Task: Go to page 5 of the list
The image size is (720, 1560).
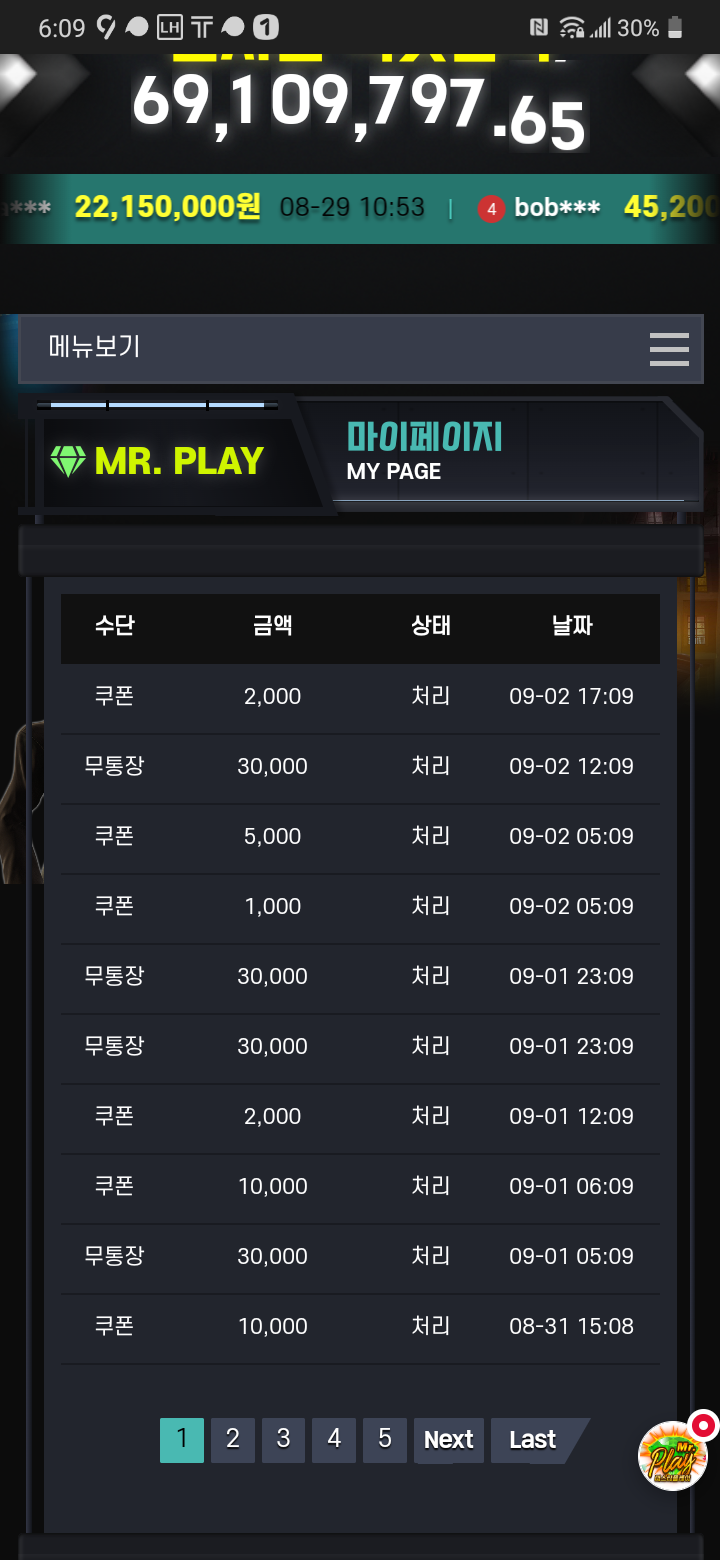Action: tap(385, 1440)
